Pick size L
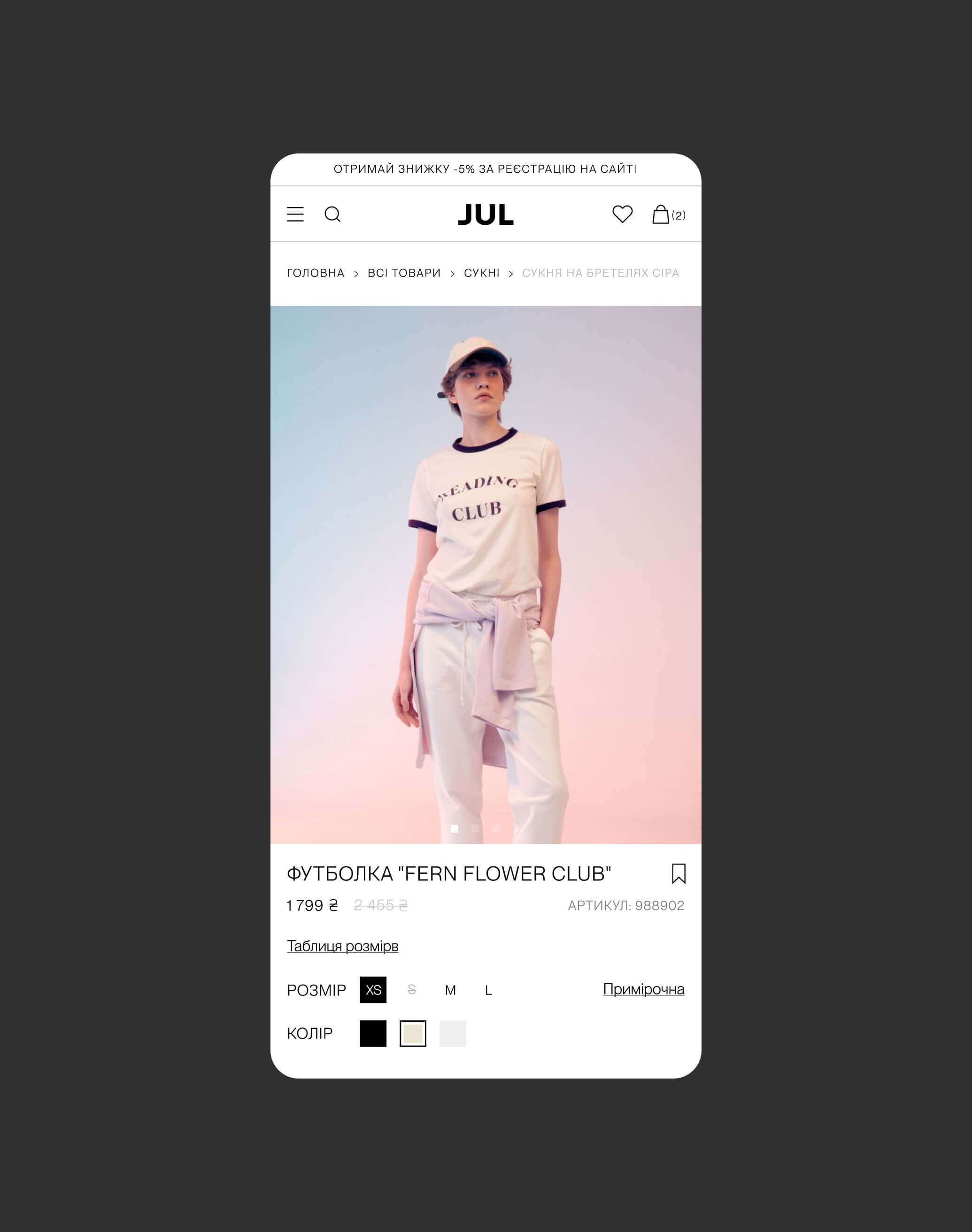 [x=488, y=990]
